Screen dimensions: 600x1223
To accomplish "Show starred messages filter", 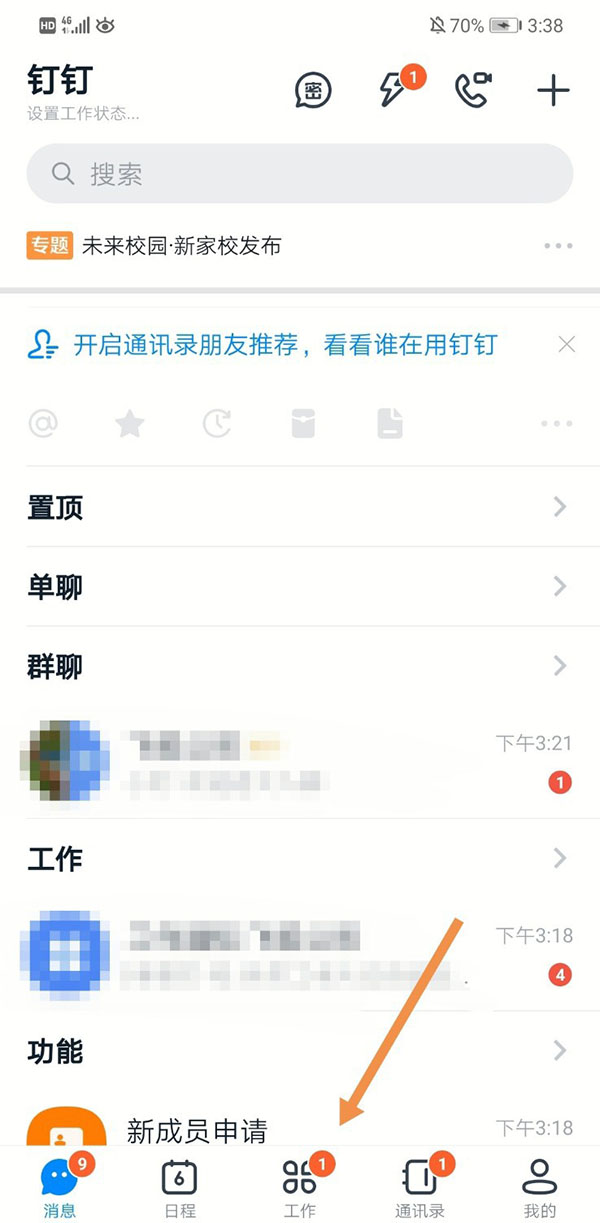I will tap(129, 424).
